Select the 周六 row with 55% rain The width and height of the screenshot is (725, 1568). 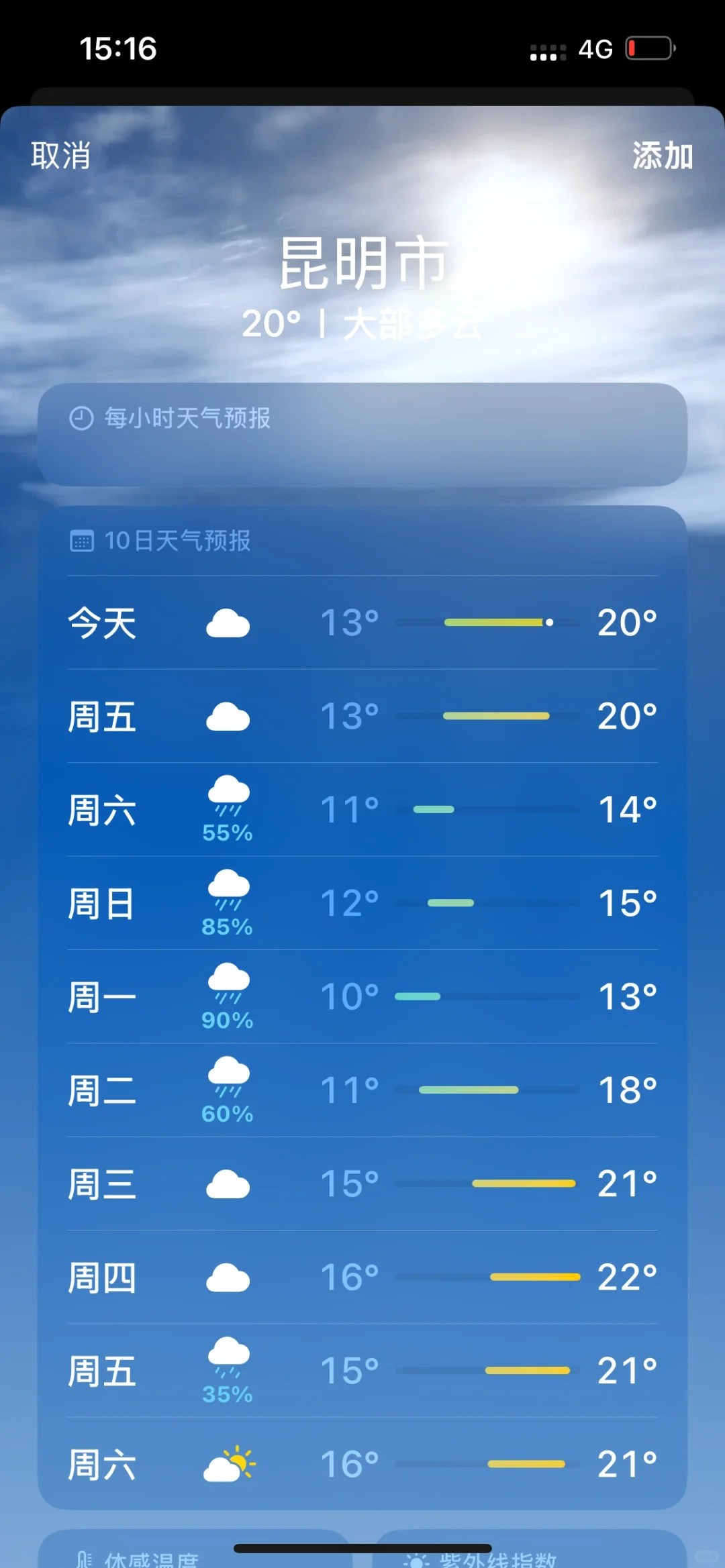(x=362, y=810)
